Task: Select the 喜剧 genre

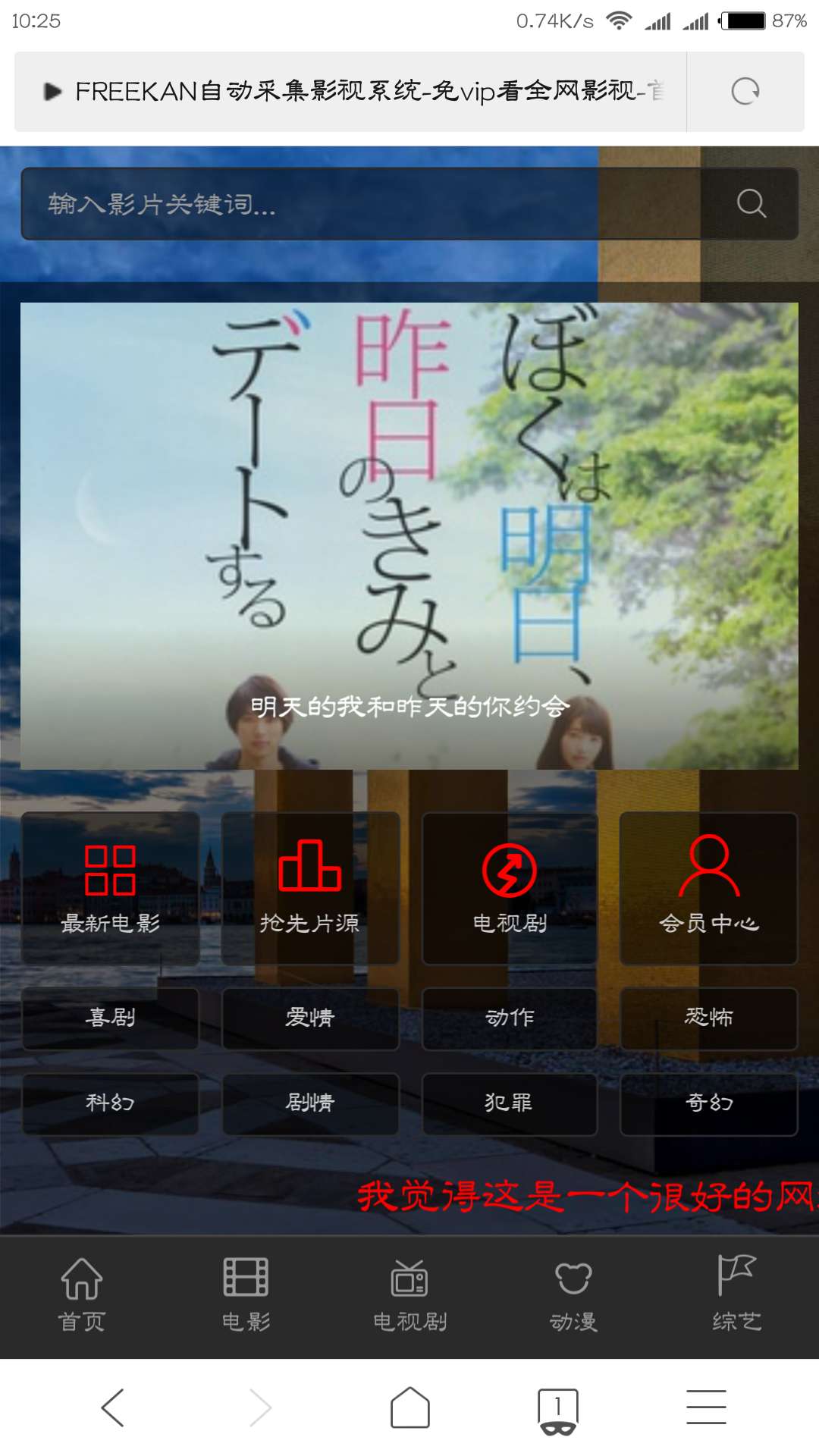Action: click(111, 1018)
